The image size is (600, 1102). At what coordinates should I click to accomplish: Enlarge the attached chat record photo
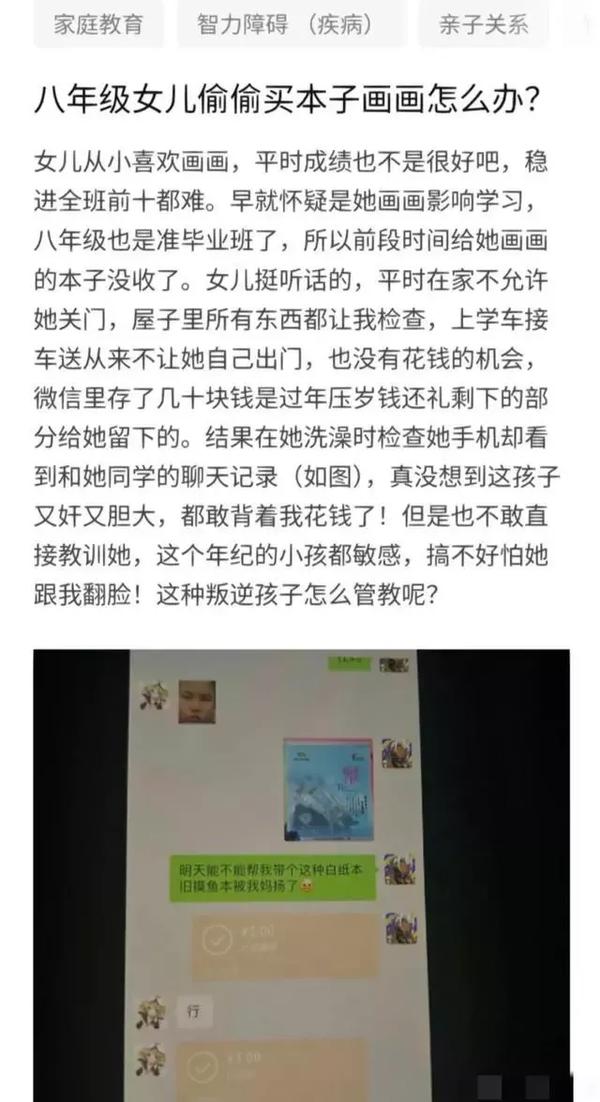tap(301, 875)
